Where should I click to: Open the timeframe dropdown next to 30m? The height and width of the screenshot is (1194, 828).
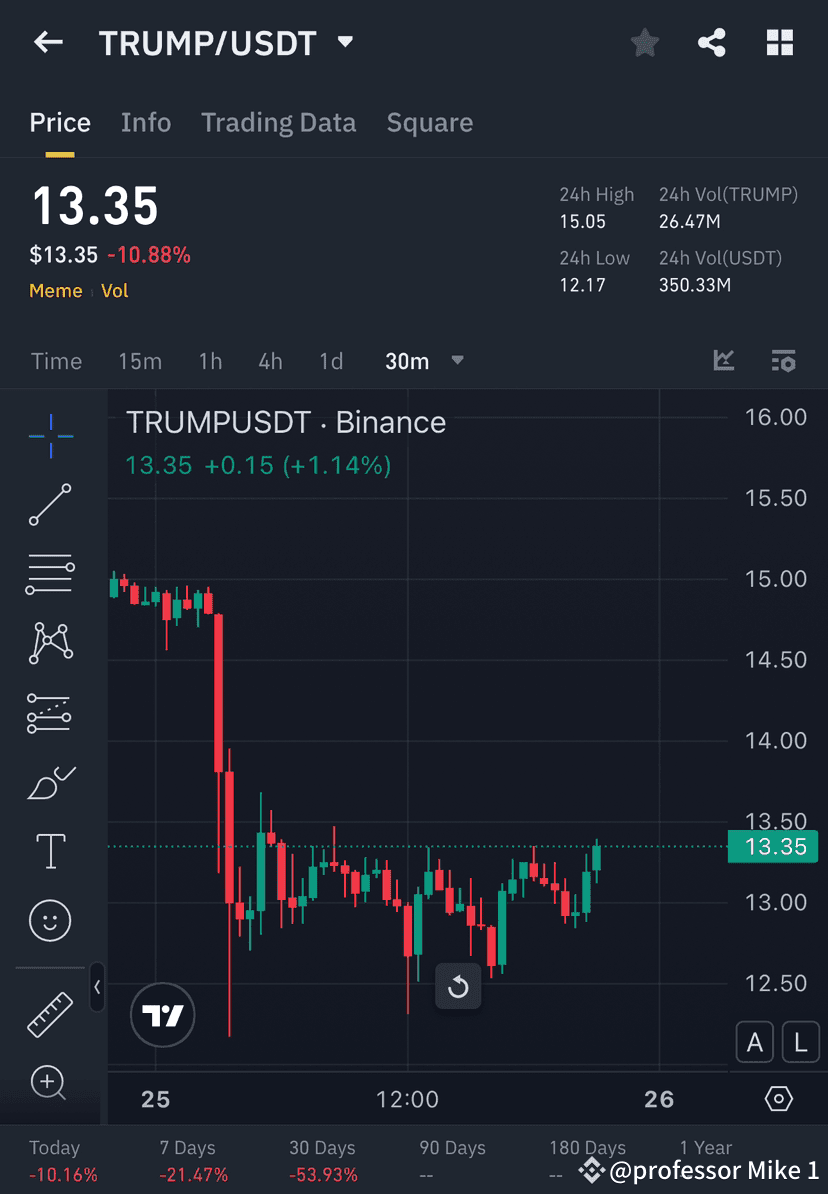[x=457, y=361]
